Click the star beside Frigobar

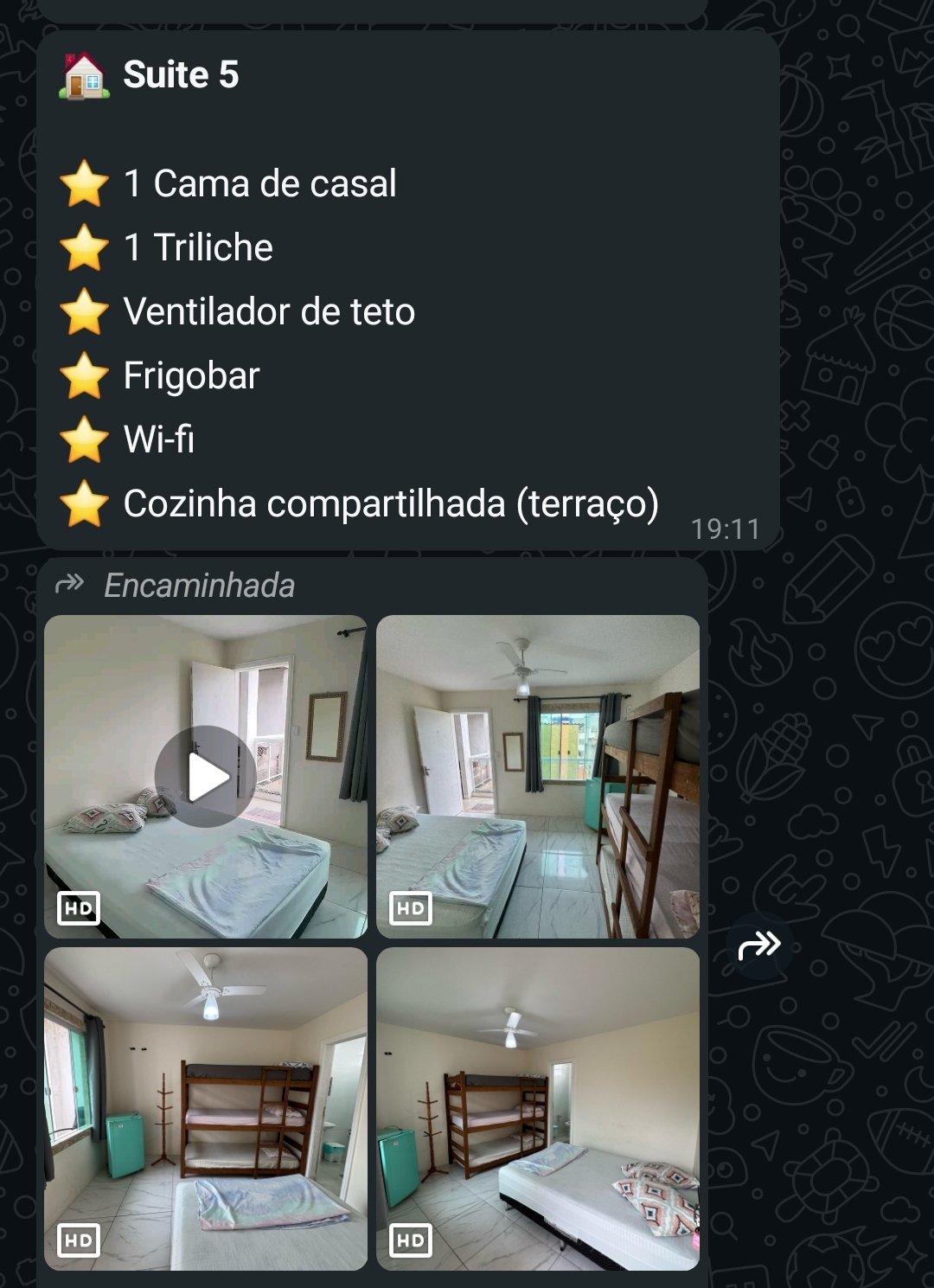84,375
